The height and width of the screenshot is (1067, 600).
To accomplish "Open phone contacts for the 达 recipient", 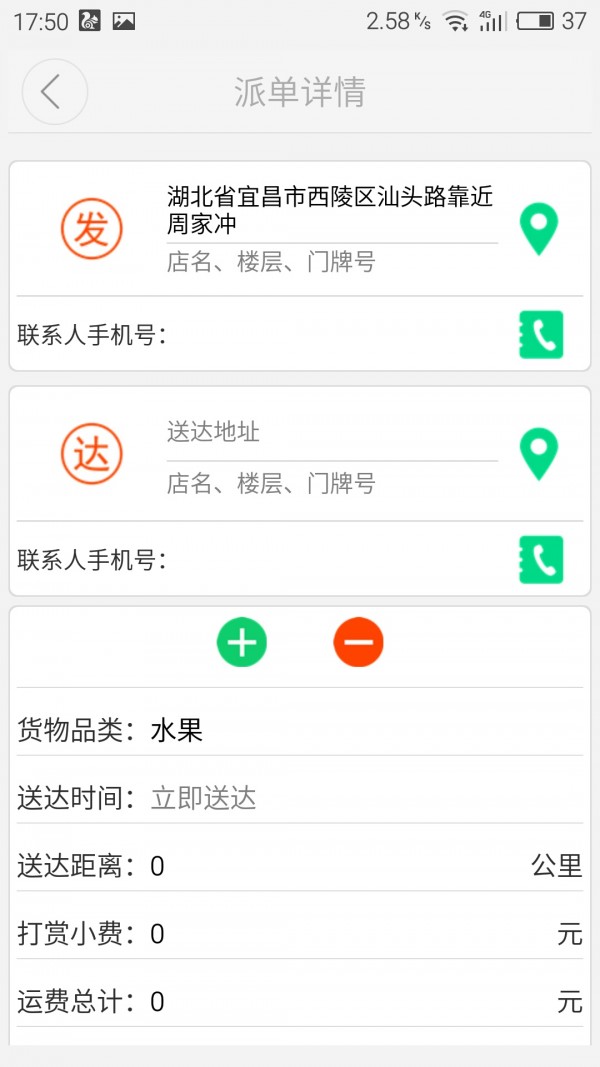I will tap(540, 560).
